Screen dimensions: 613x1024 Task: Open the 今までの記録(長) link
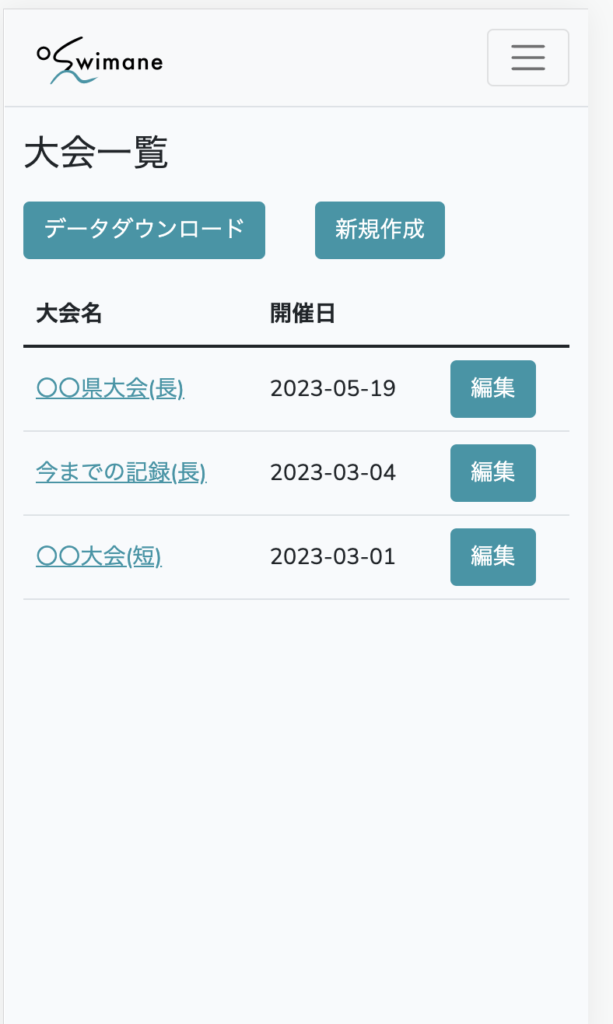(x=121, y=472)
